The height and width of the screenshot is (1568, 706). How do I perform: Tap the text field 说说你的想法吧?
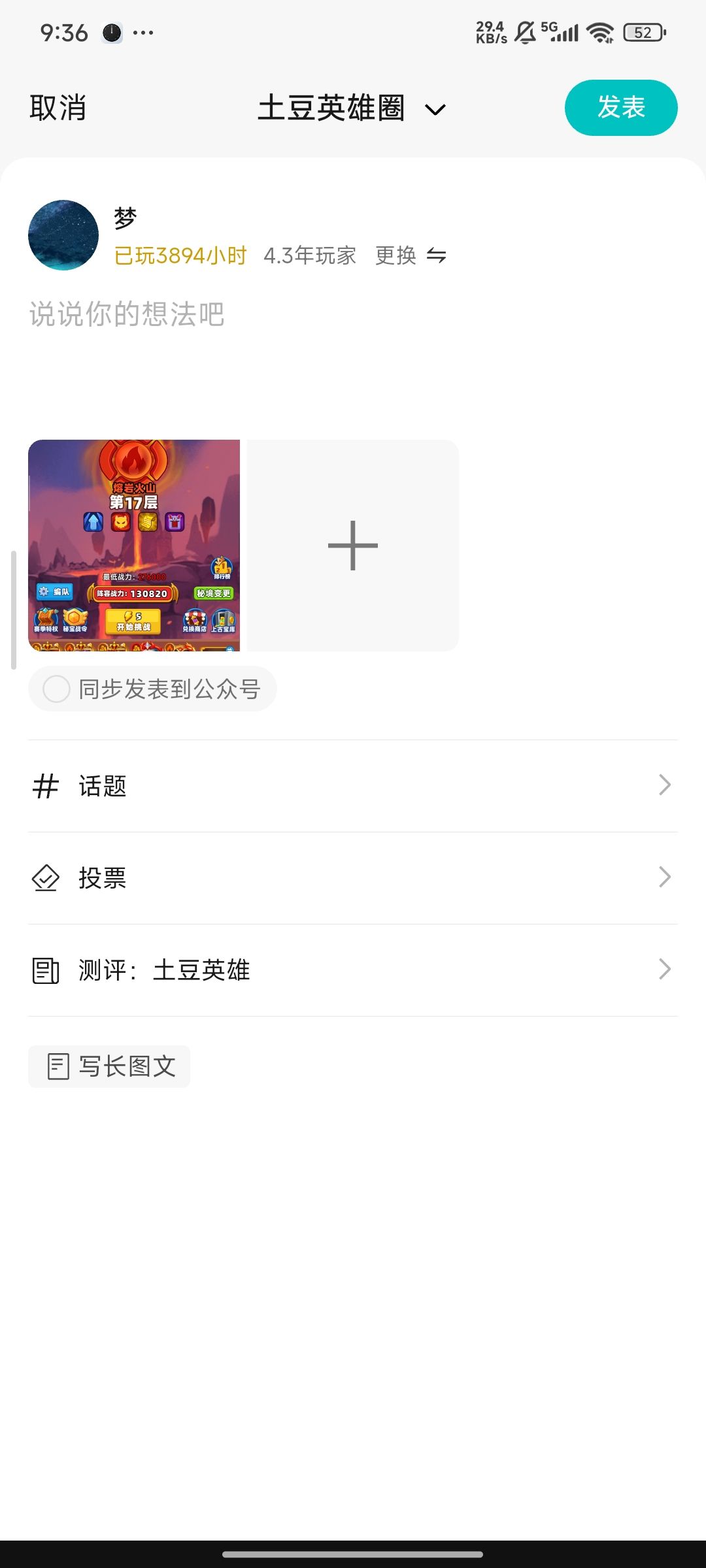click(127, 314)
